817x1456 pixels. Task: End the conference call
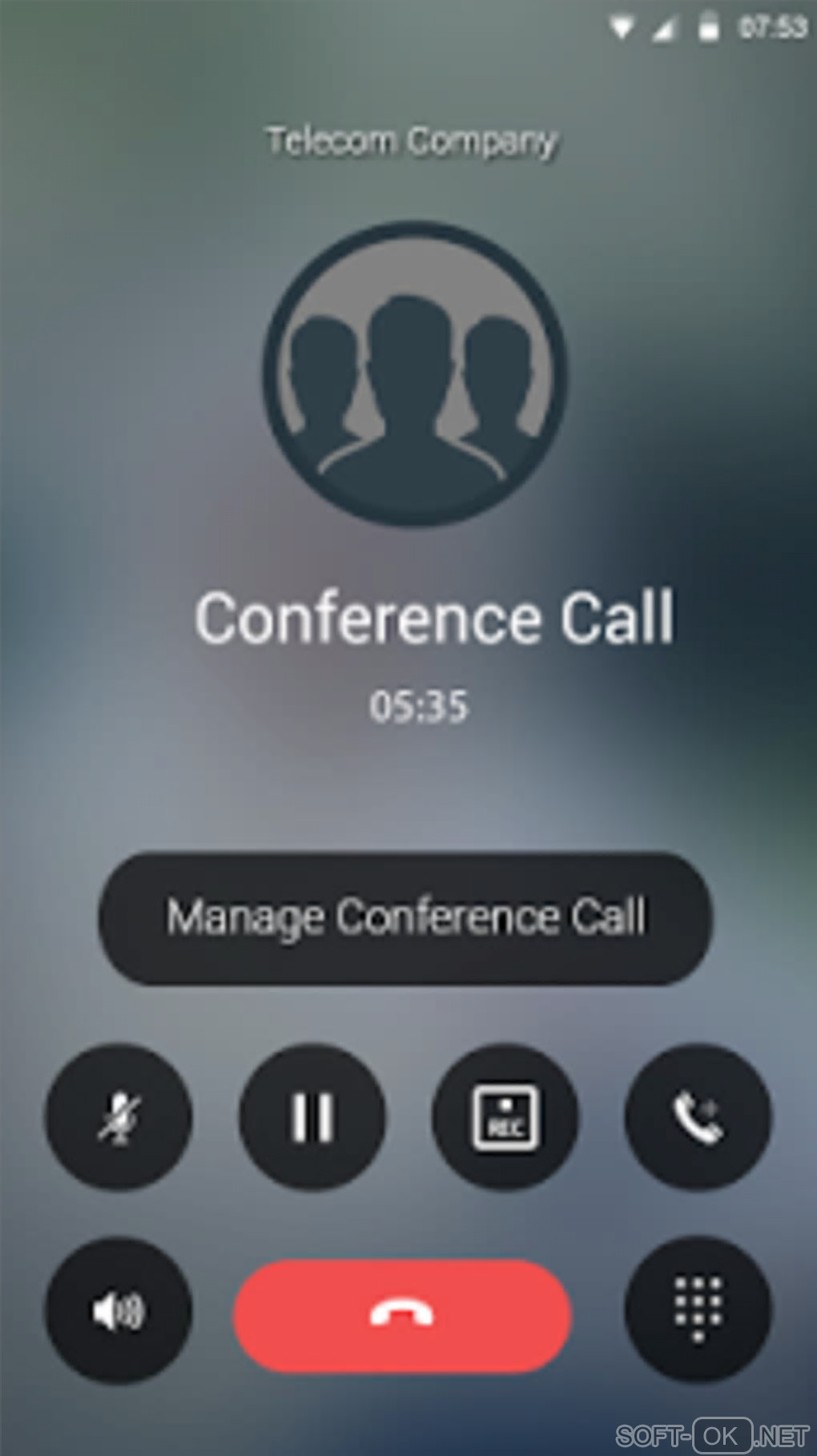point(402,1314)
